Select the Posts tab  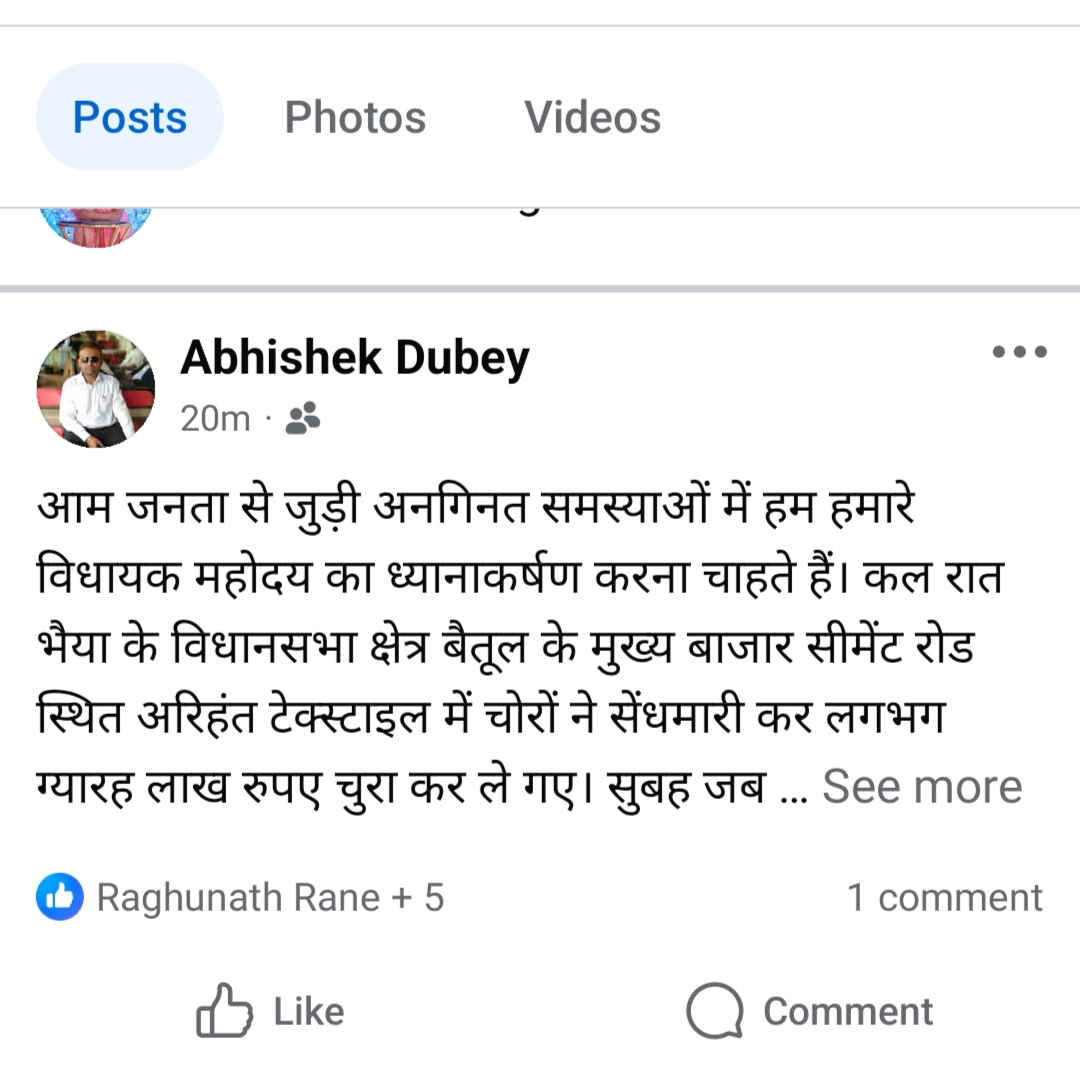(x=130, y=117)
